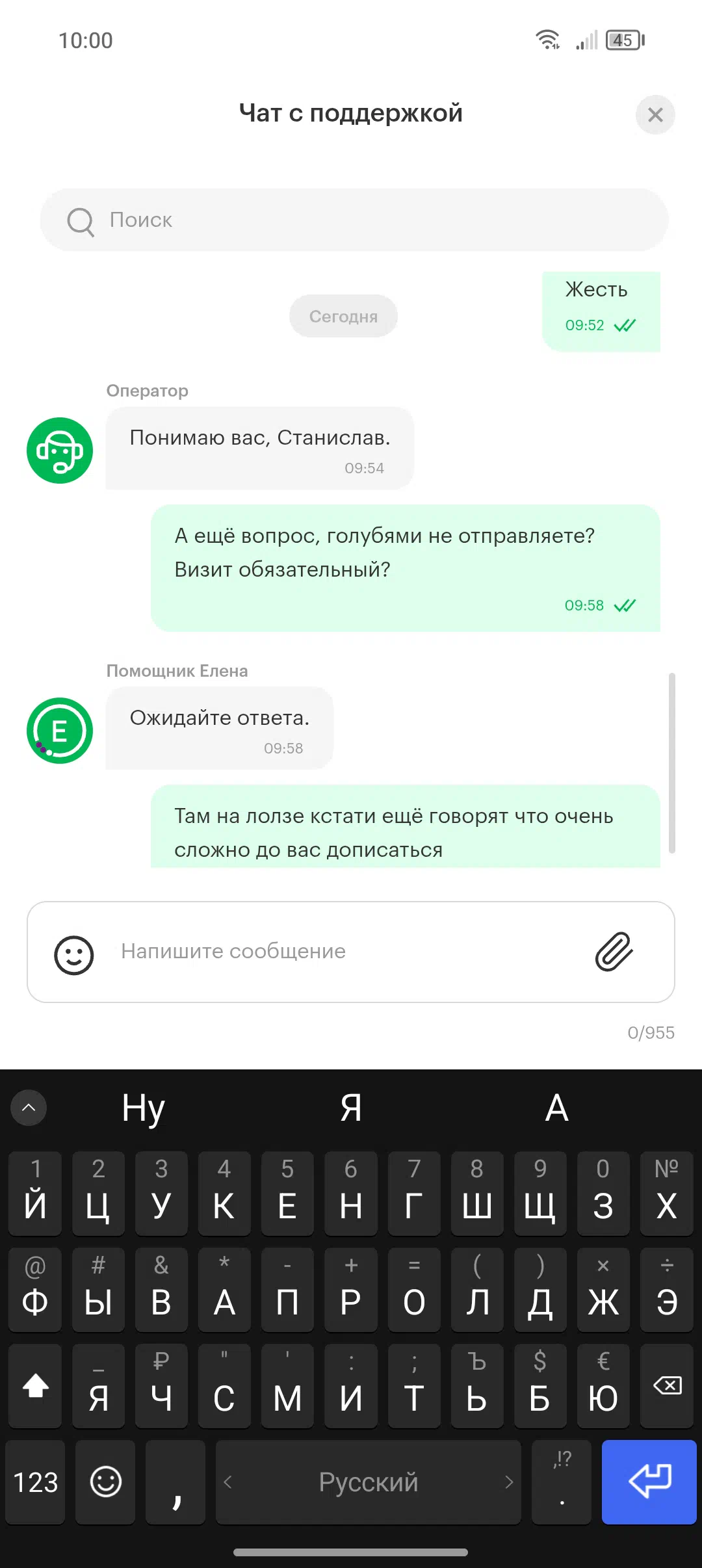The width and height of the screenshot is (702, 1568).
Task: Switch the keyboard to 123 numbers layout
Action: point(36,1482)
